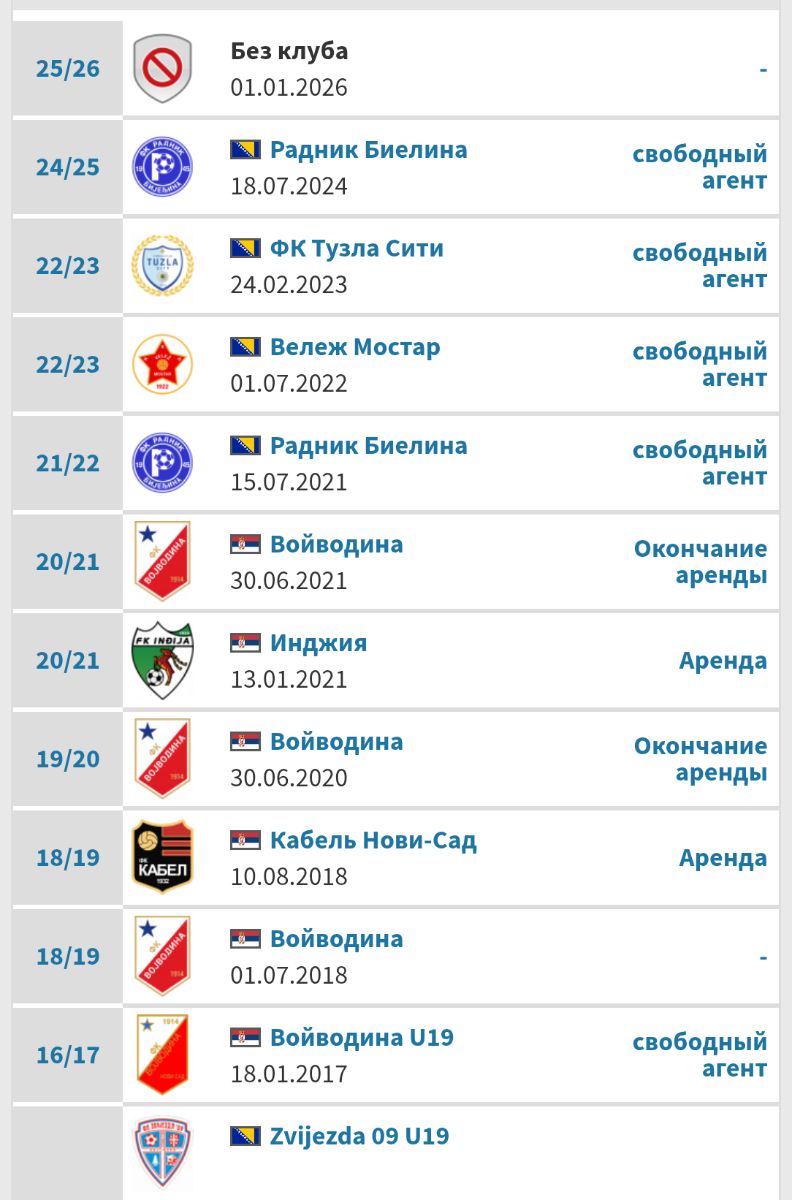The image size is (792, 1200).
Task: Open Окончание аренды details dated 30.06.2020
Action: (700, 759)
